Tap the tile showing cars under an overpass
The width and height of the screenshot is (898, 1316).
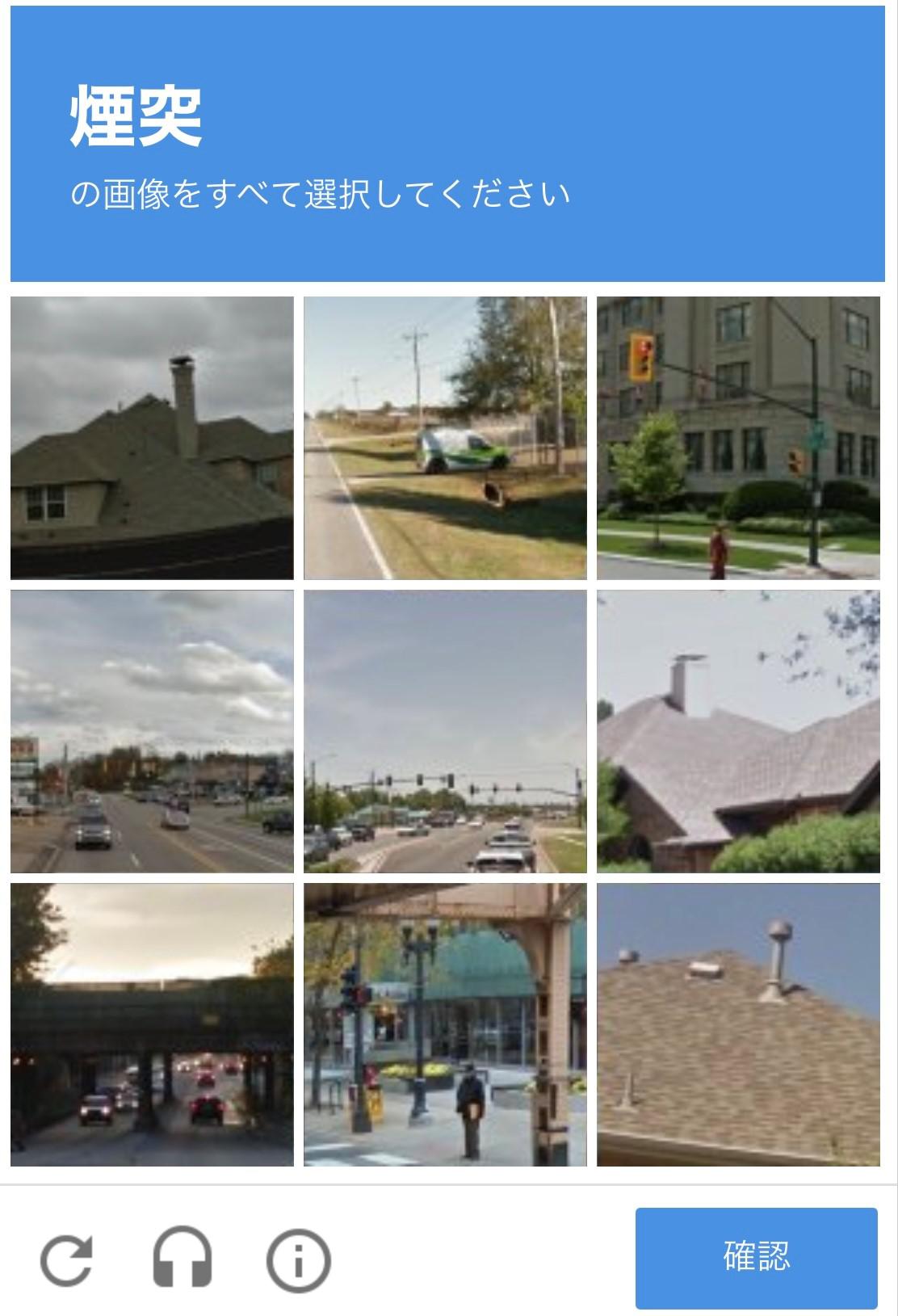[152, 1024]
